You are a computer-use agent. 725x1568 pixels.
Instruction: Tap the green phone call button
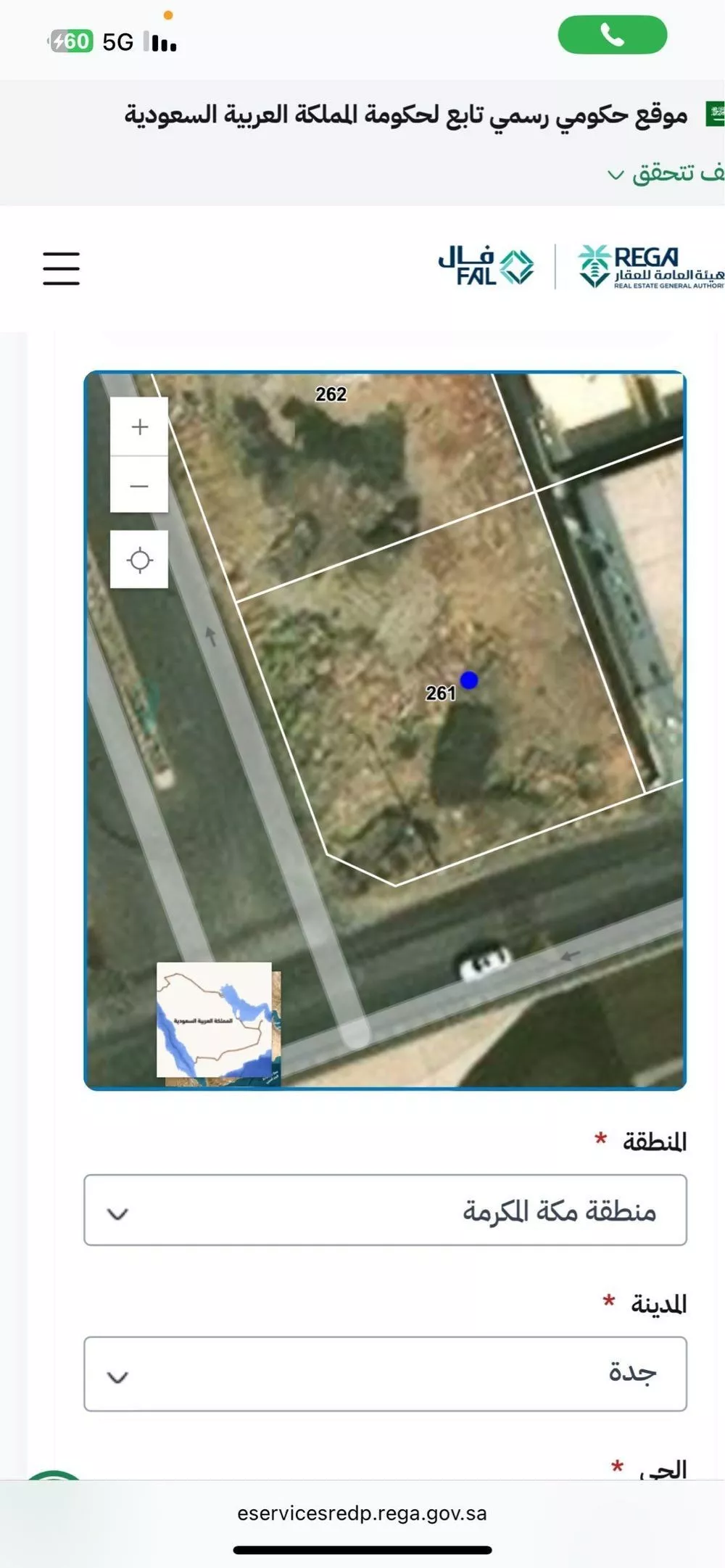point(613,33)
